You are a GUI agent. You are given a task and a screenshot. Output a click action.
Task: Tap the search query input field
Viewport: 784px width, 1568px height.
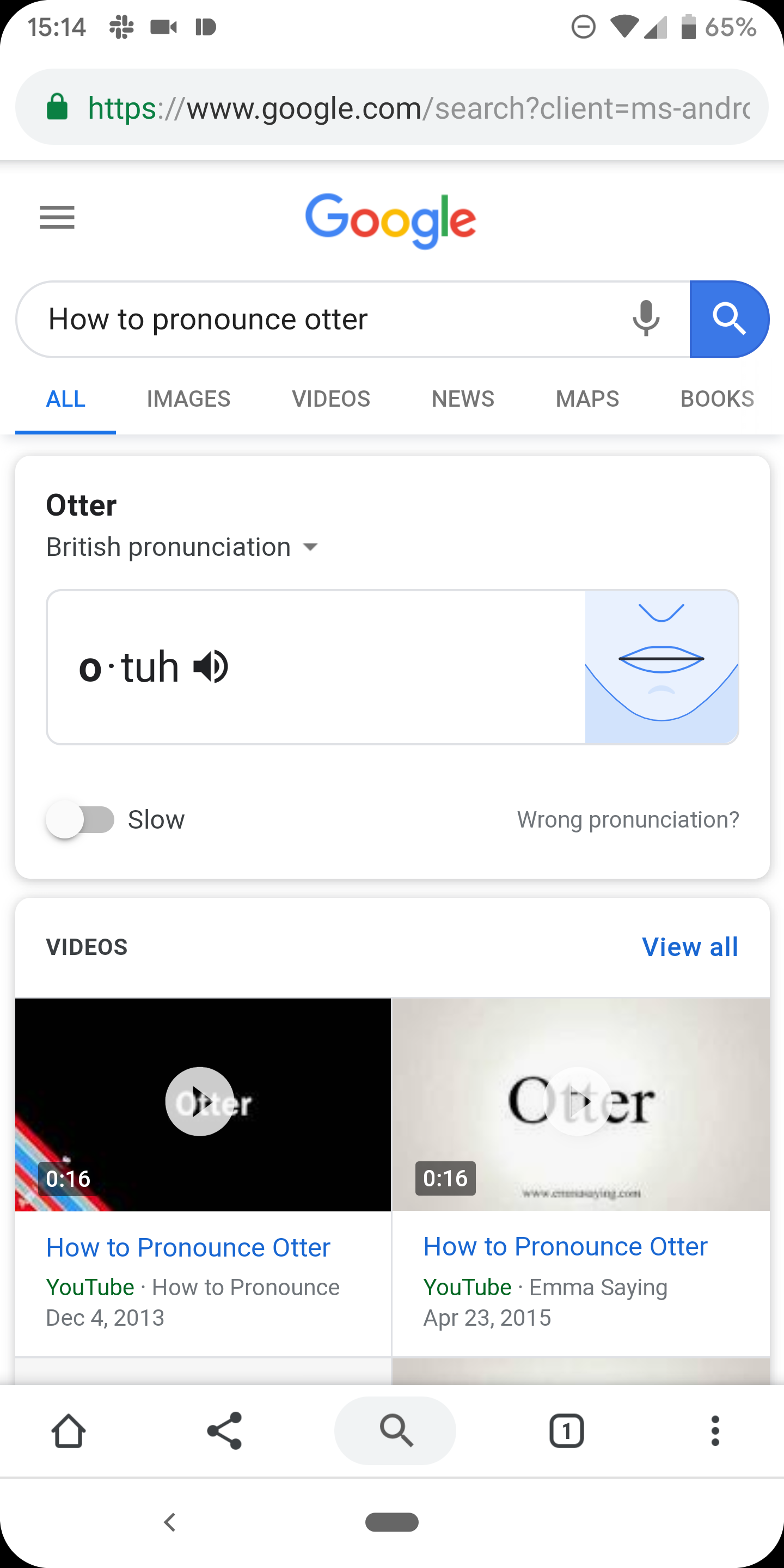pos(243,318)
